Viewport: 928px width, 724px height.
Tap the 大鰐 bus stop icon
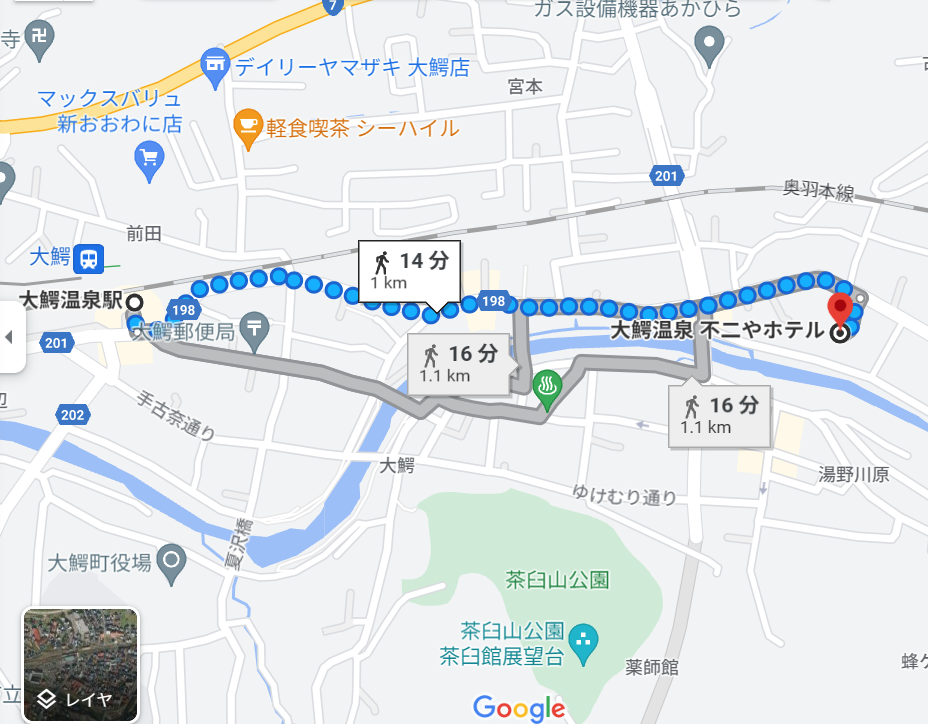(90, 259)
